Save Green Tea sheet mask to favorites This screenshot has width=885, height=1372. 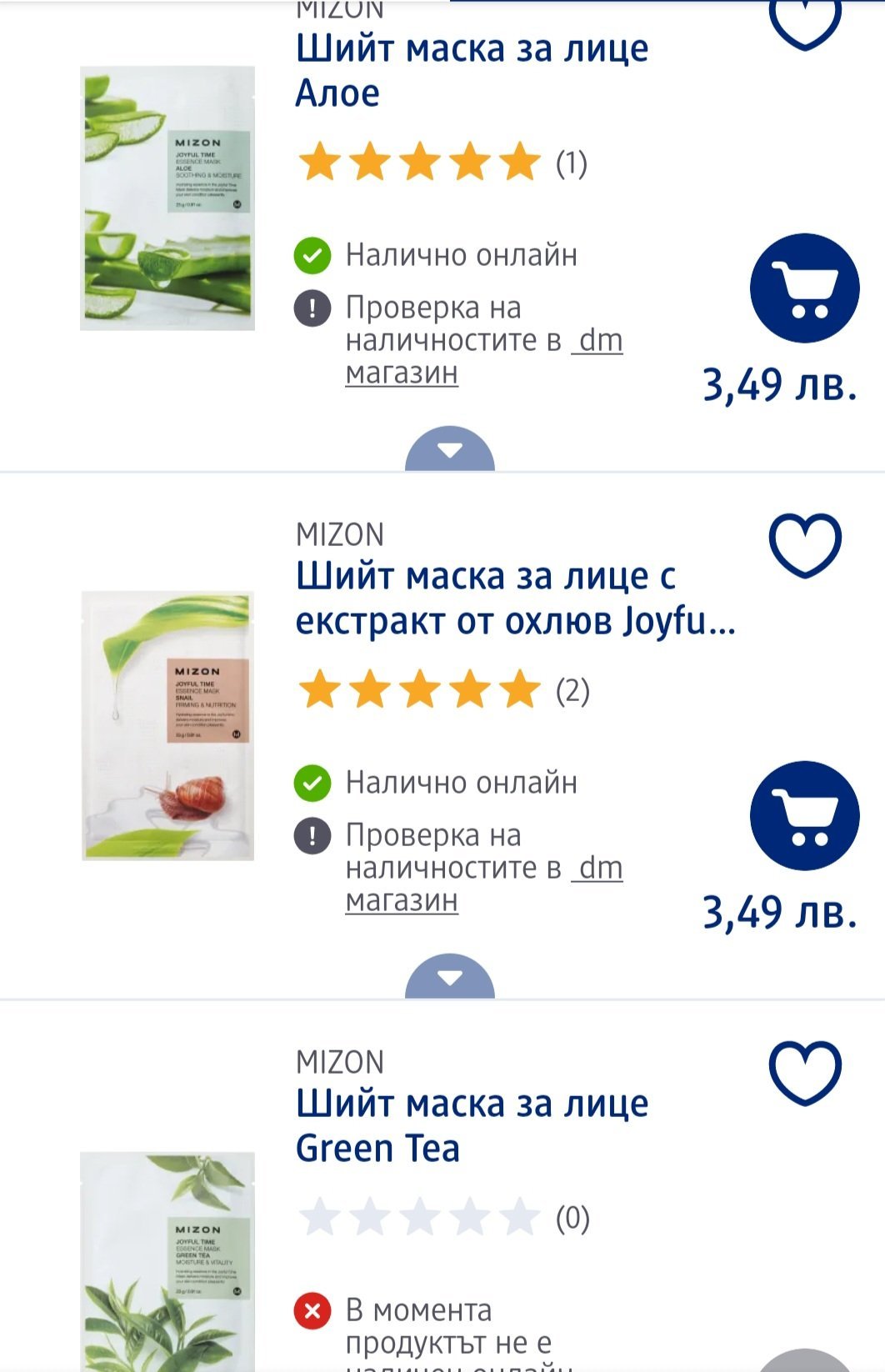[x=804, y=1072]
